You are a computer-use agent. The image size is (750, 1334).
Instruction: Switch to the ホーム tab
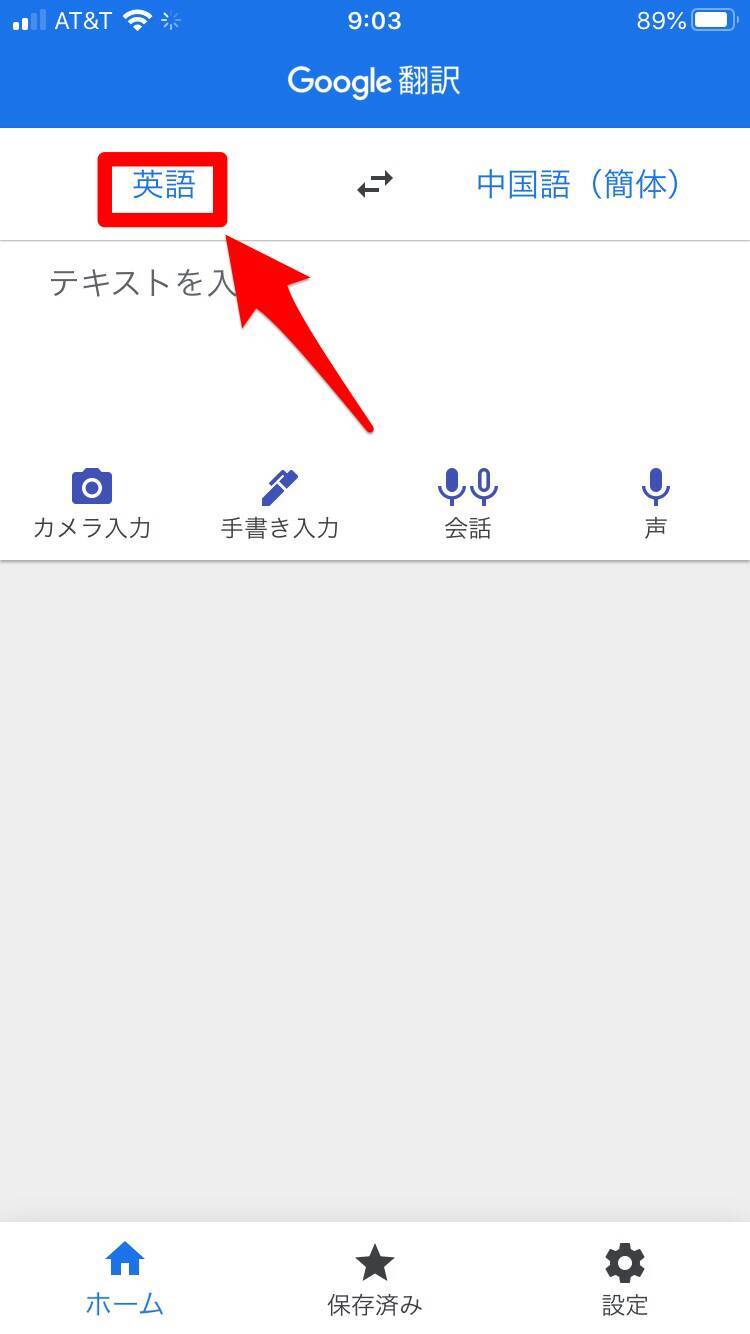coord(125,1278)
